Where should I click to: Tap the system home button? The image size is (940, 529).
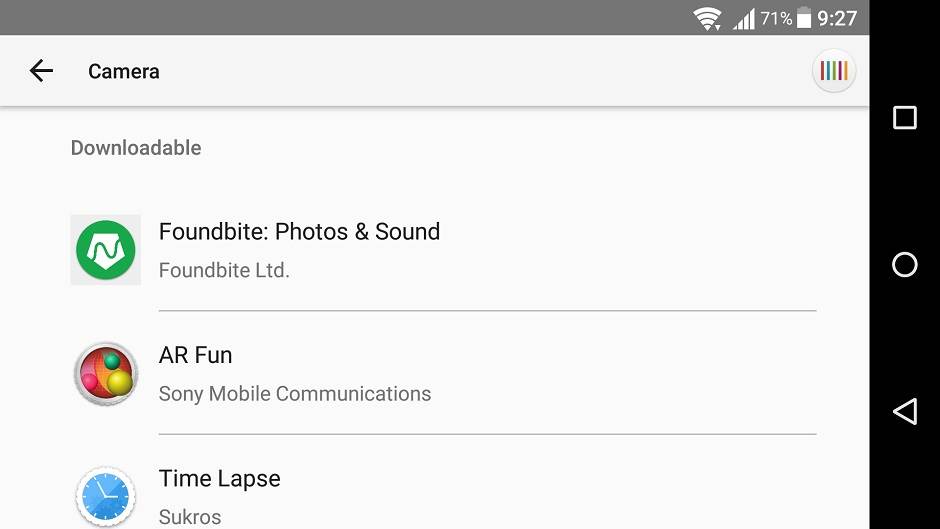click(x=904, y=264)
